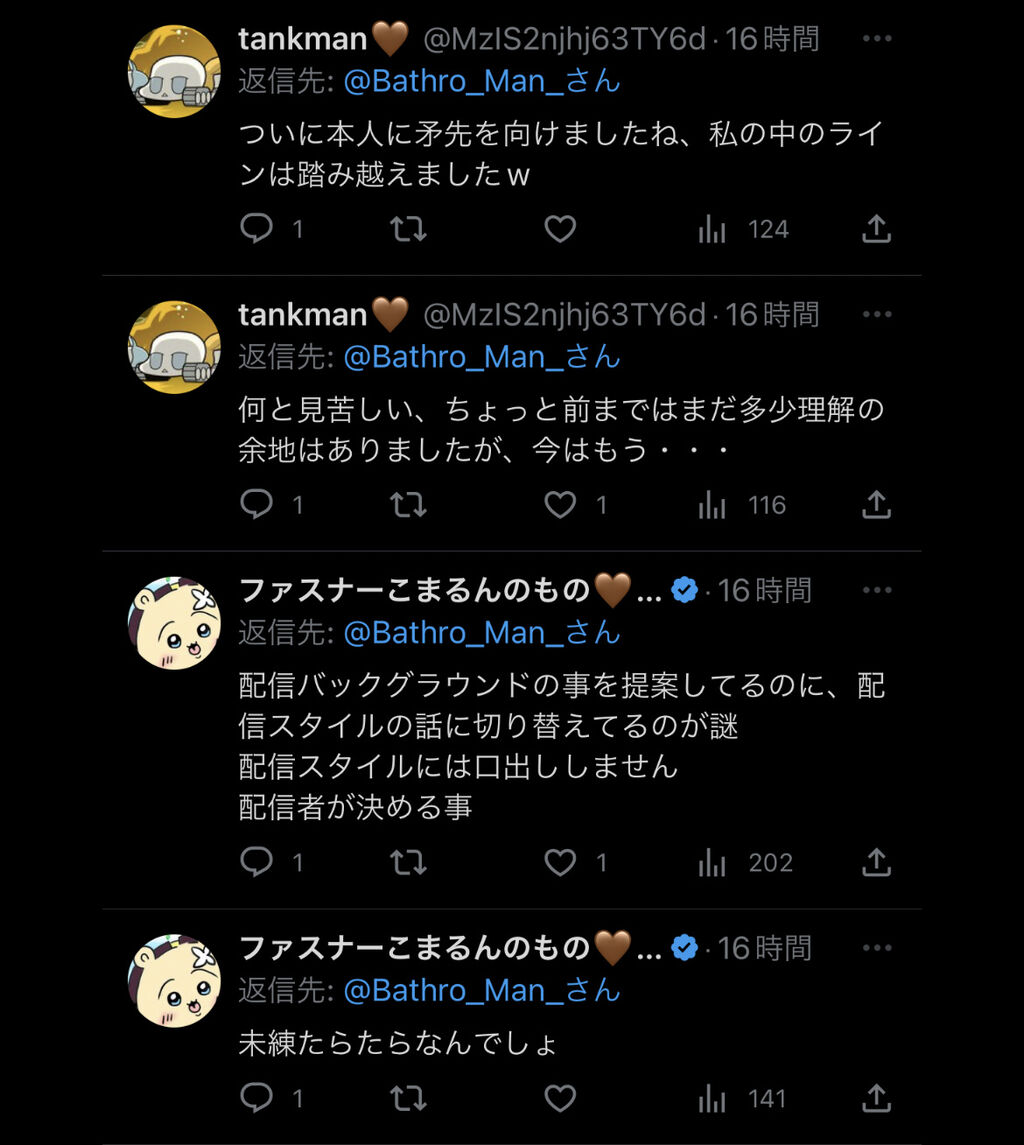Open more options on the bottommost tweet
Image resolution: width=1024 pixels, height=1145 pixels.
[x=877, y=948]
